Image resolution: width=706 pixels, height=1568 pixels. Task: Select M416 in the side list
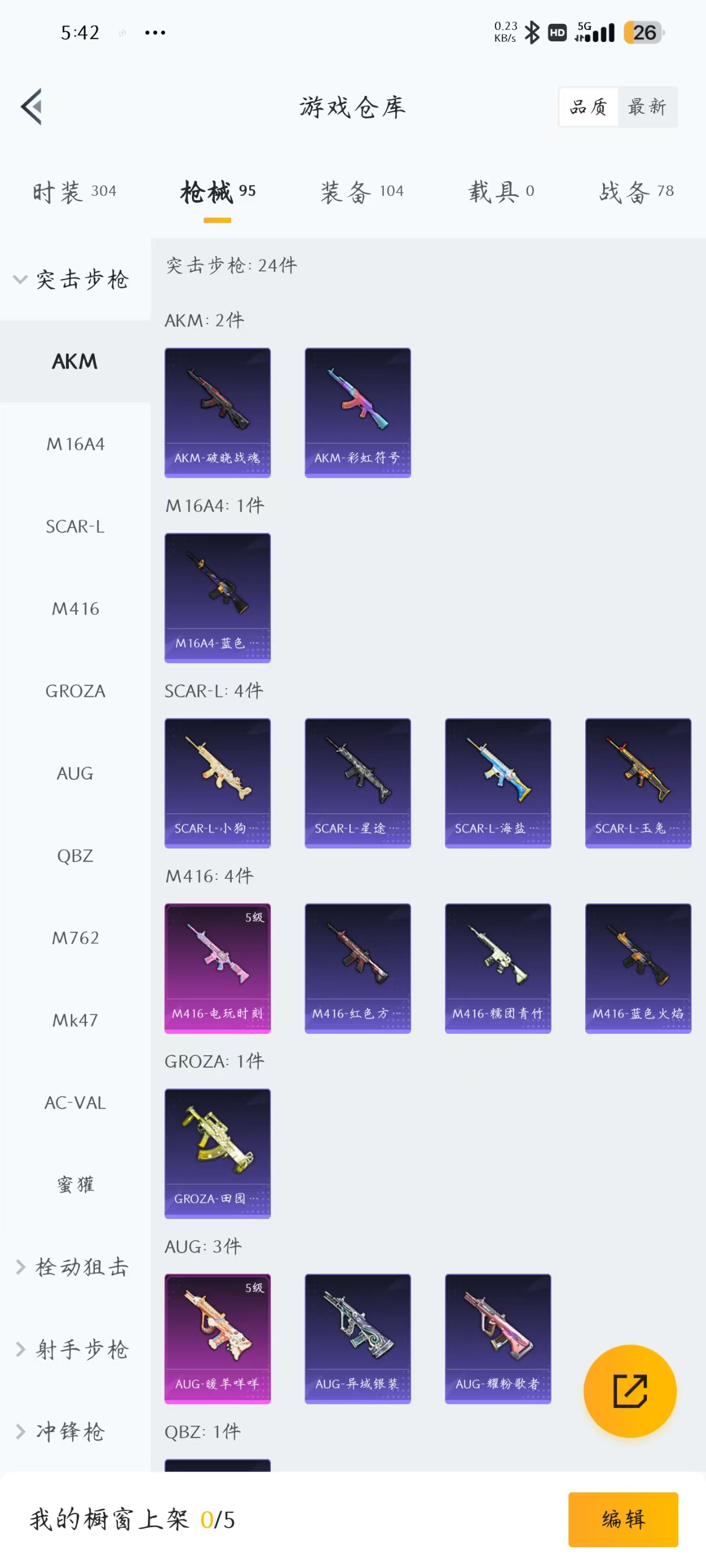click(x=75, y=609)
